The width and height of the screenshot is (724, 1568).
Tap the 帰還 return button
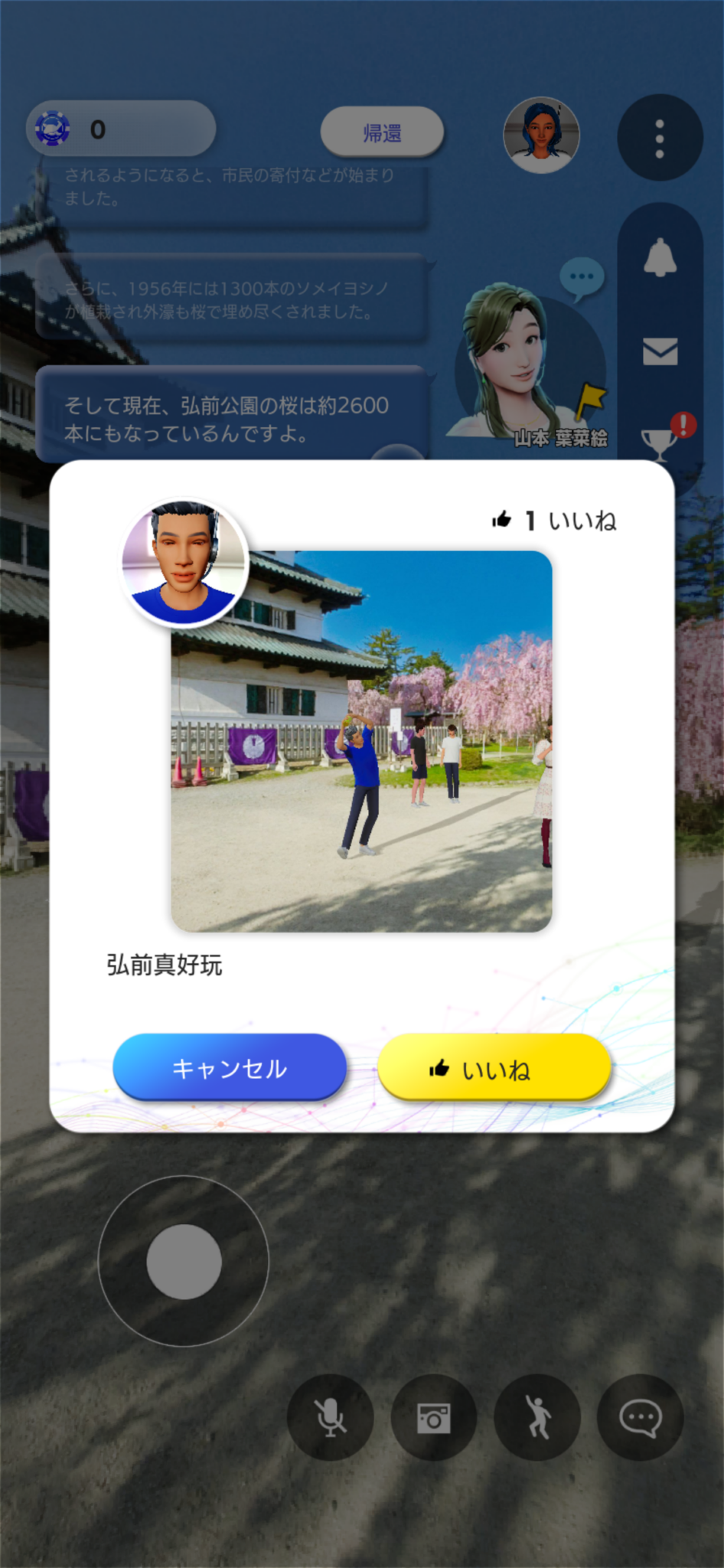pyautogui.click(x=382, y=132)
